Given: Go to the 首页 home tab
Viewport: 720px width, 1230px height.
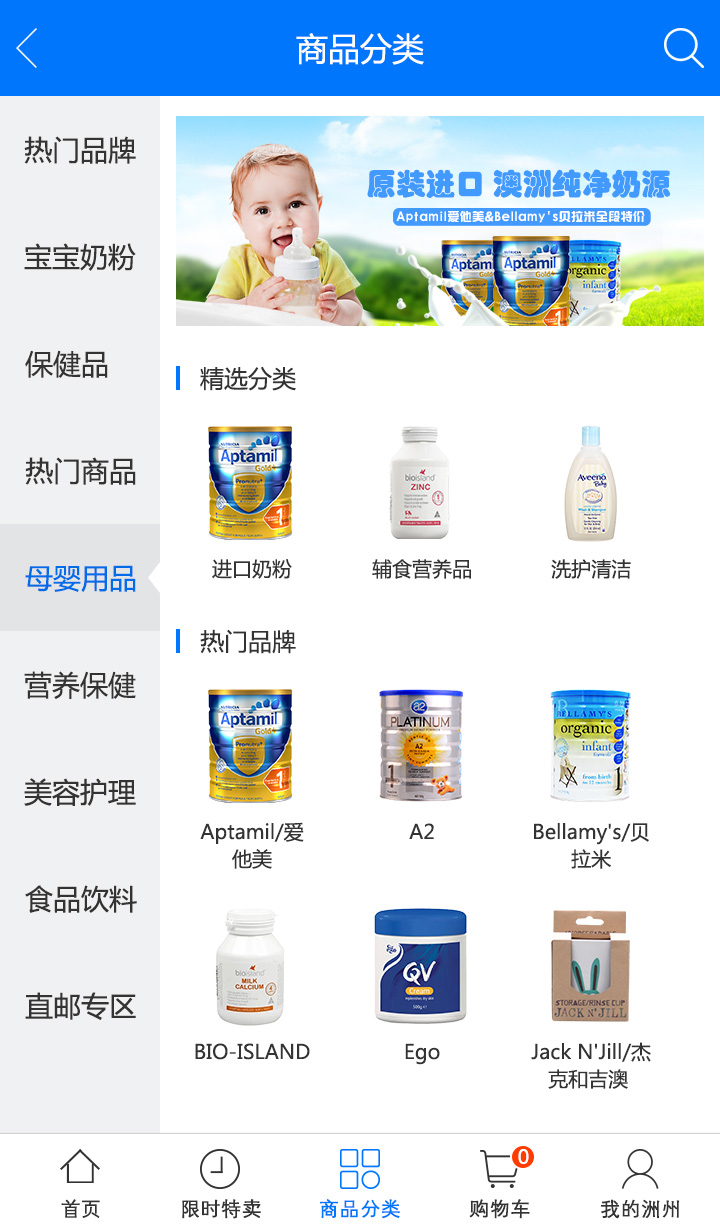Looking at the screenshot, I should tap(80, 1183).
